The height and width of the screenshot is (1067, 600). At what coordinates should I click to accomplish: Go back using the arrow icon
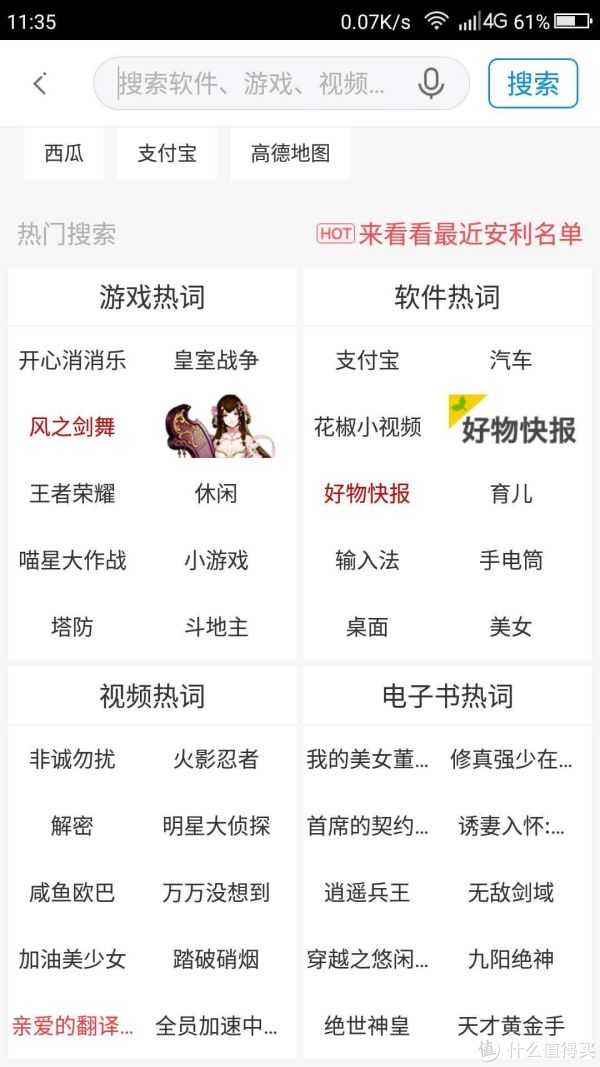pos(40,84)
